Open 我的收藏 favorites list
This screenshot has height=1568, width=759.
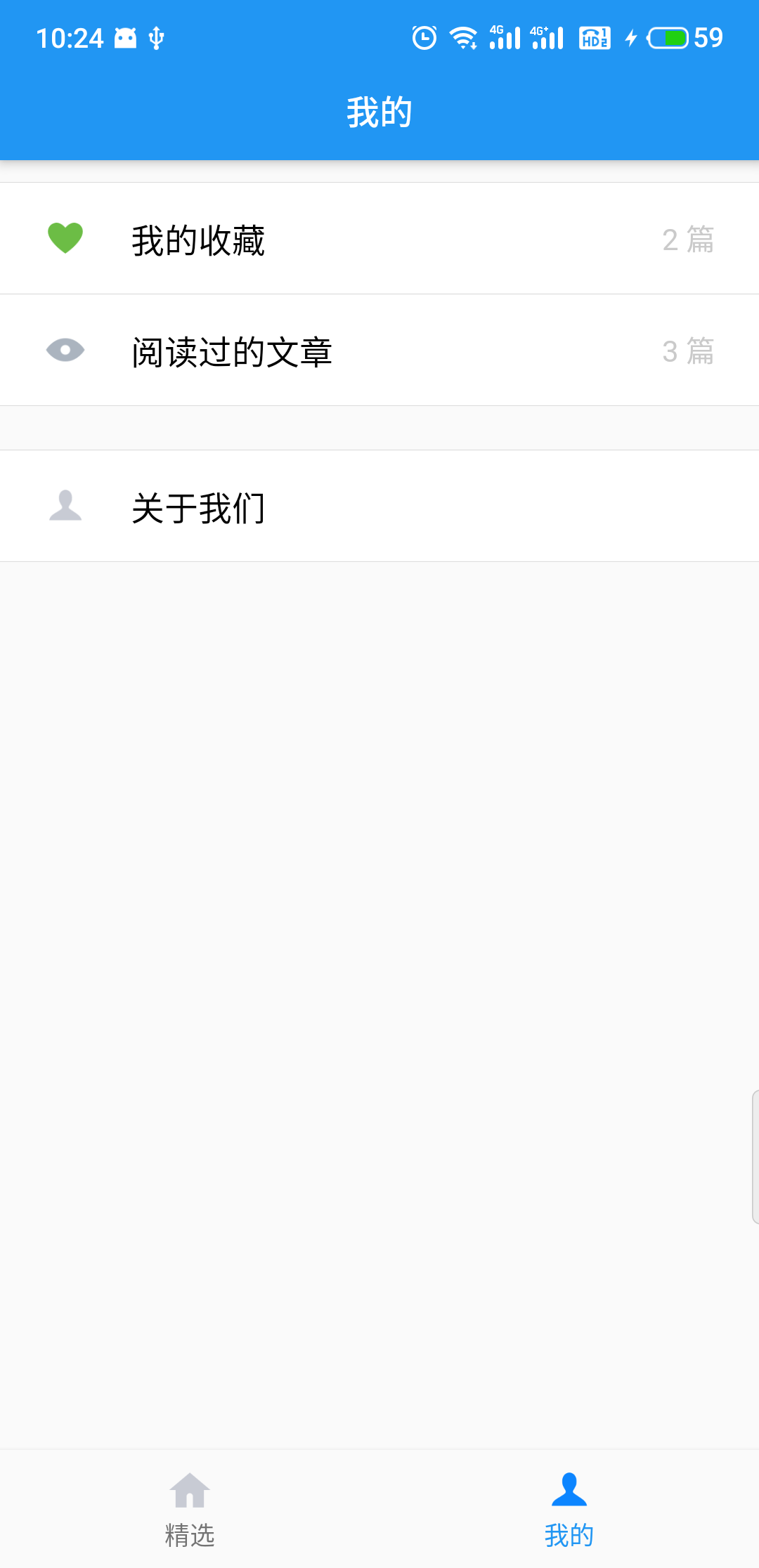point(379,239)
